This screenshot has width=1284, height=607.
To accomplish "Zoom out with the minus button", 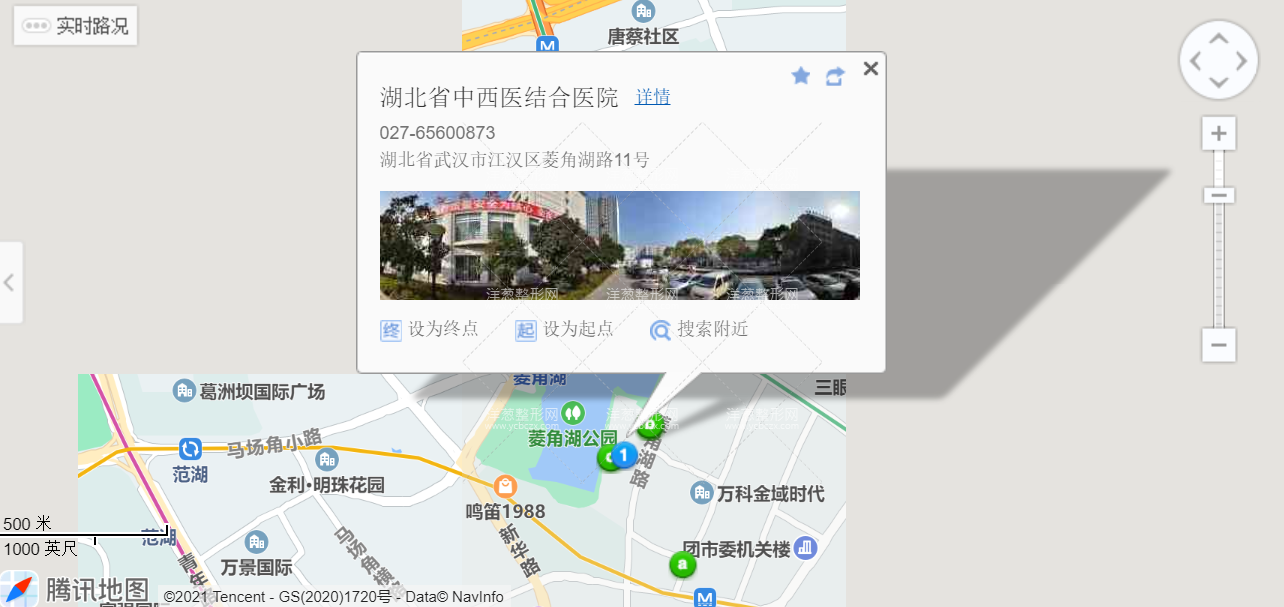I will pyautogui.click(x=1218, y=346).
